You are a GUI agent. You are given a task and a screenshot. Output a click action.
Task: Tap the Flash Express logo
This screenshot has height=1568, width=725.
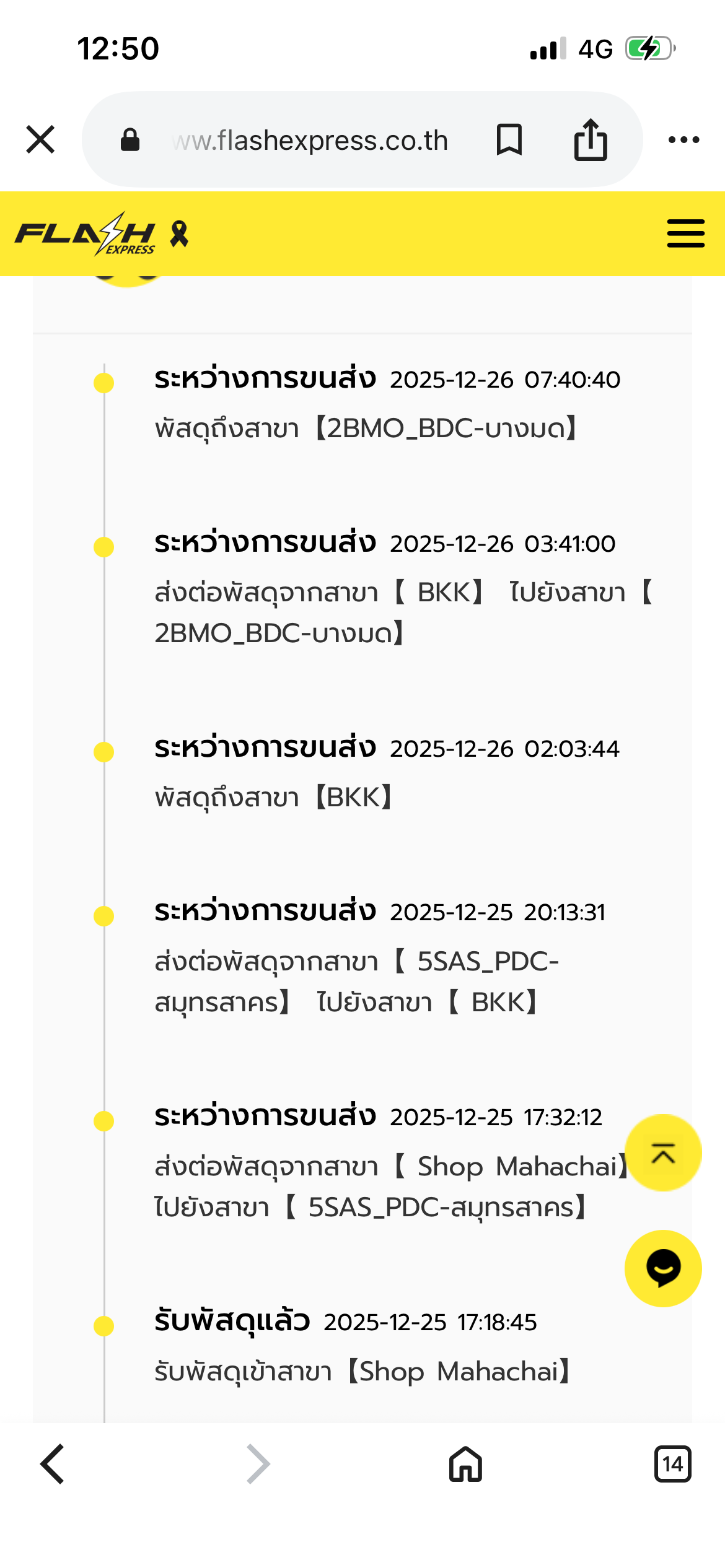[x=86, y=234]
